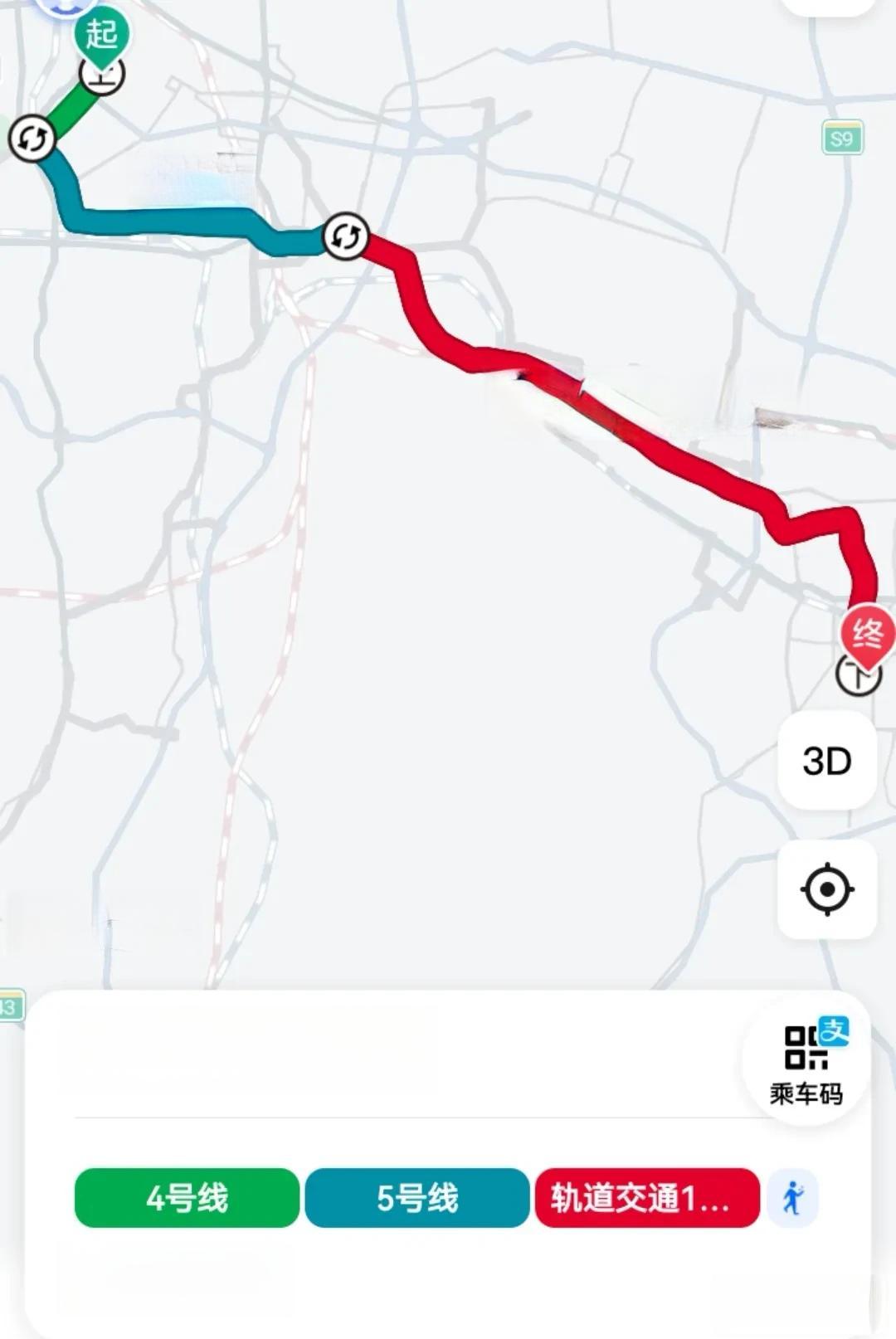Select the 5号线 route segment

[417, 1198]
